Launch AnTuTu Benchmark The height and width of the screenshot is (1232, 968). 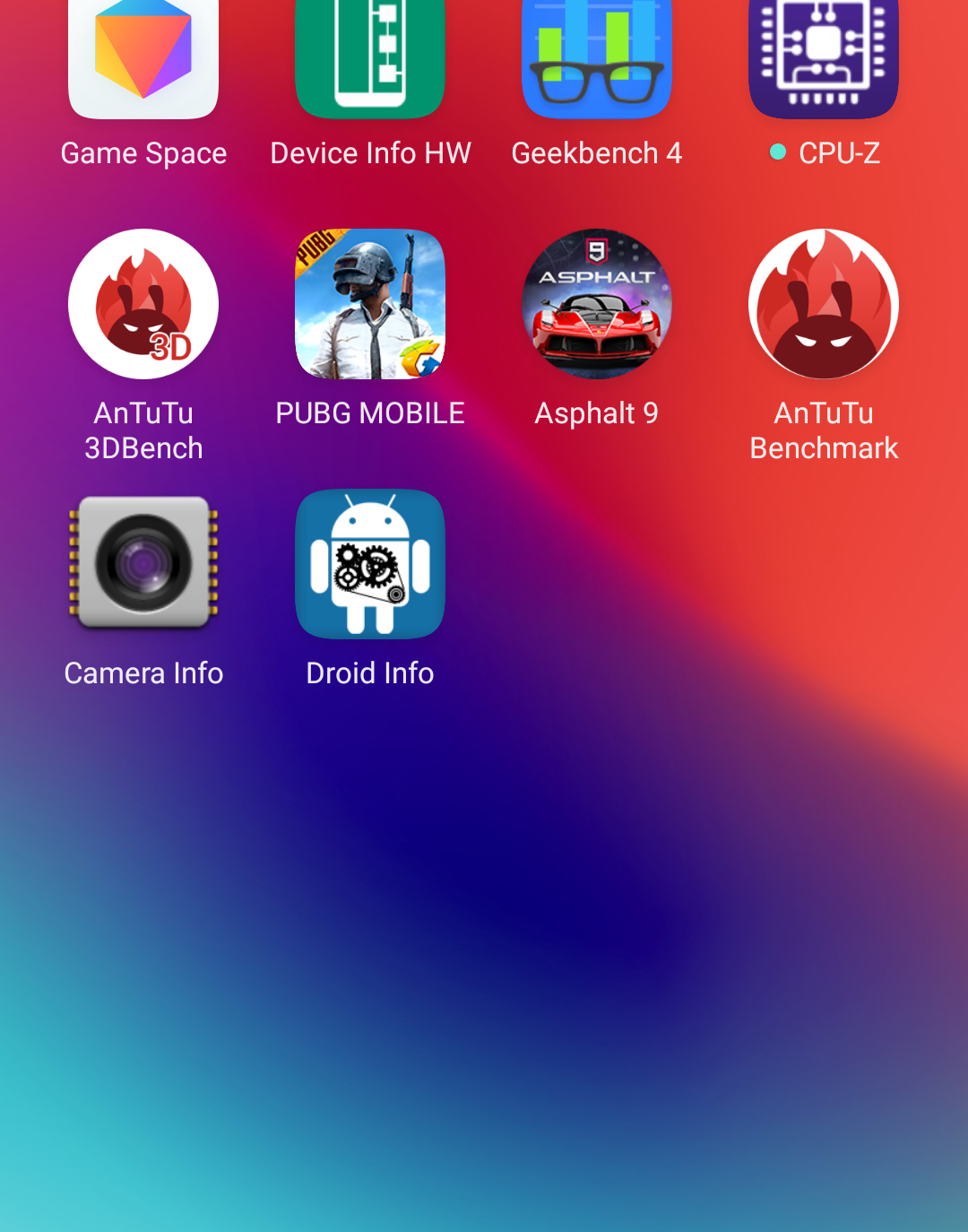pyautogui.click(x=824, y=305)
